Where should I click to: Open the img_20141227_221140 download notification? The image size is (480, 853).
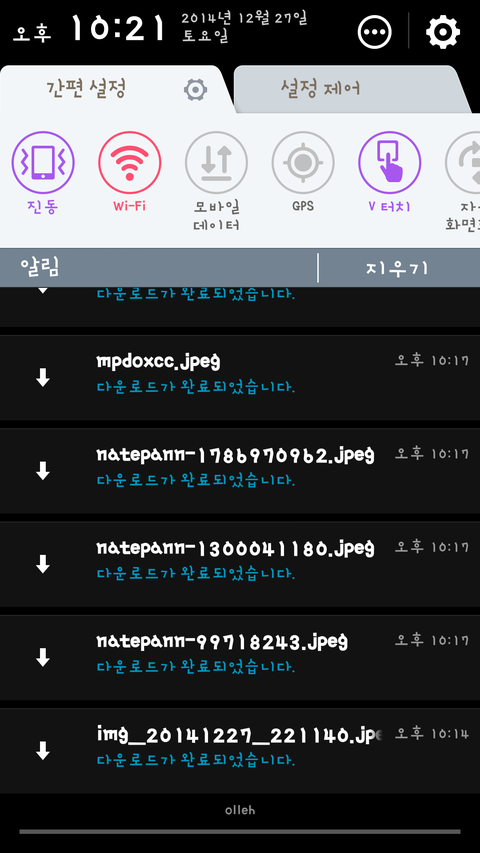[x=240, y=750]
